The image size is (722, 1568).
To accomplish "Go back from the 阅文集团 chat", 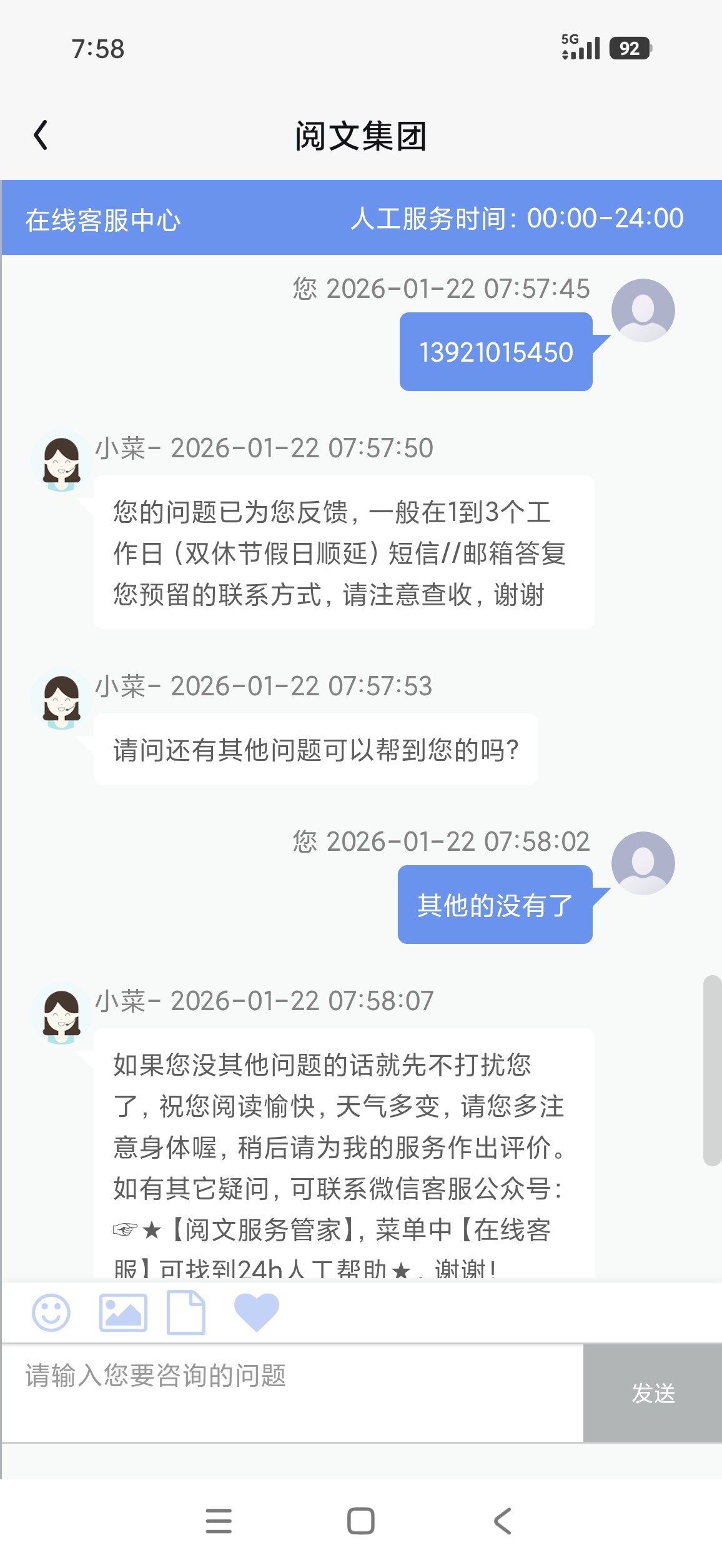I will pos(41,136).
